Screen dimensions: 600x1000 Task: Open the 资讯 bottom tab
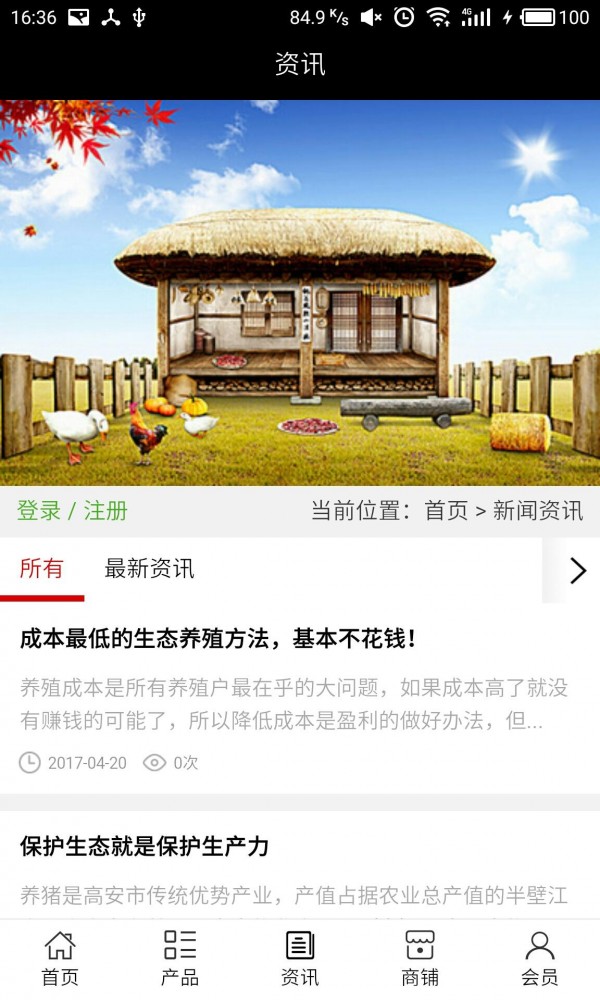[x=300, y=959]
